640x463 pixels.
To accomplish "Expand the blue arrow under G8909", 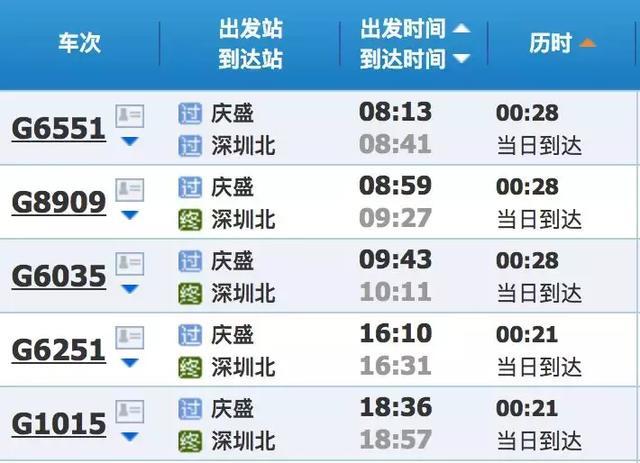I will 129,215.
